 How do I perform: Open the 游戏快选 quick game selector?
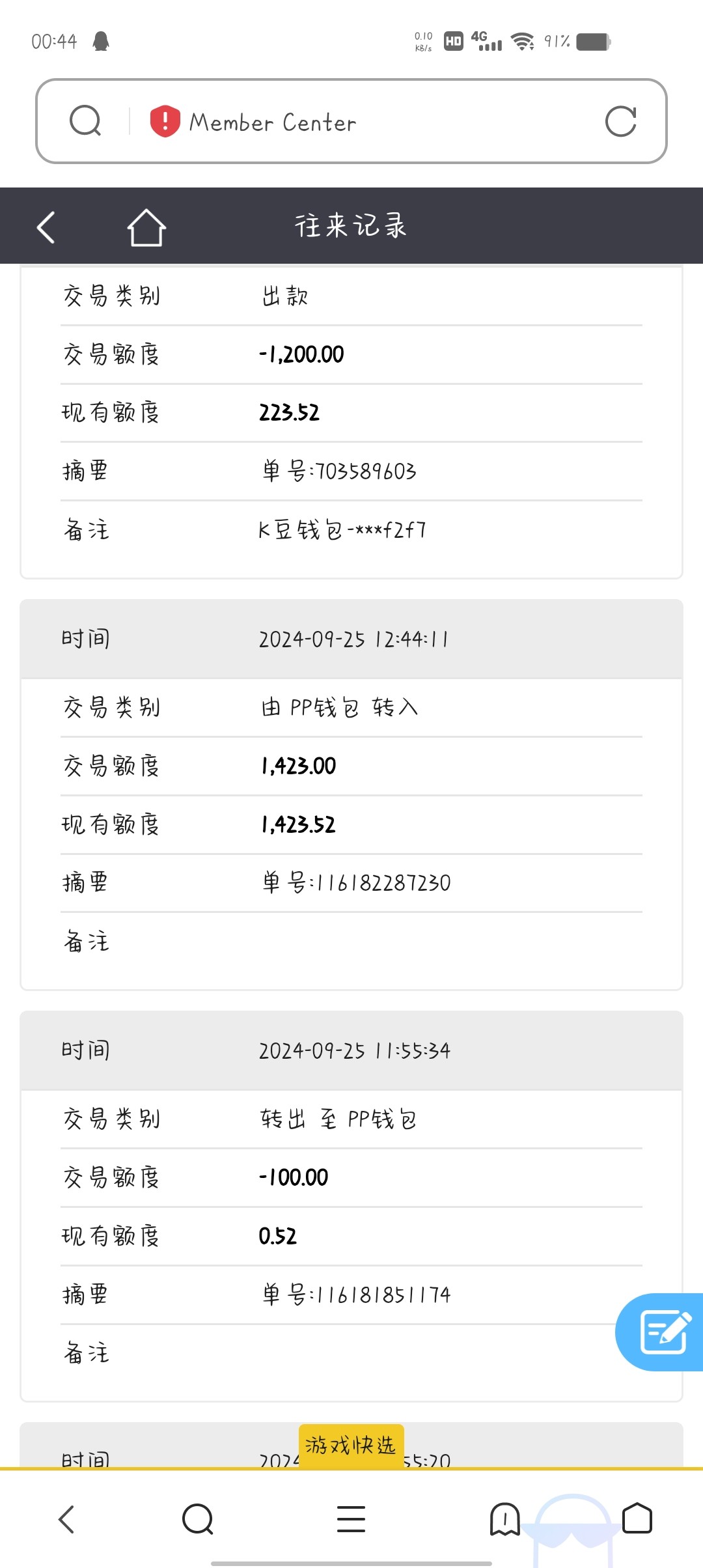coord(351,1446)
